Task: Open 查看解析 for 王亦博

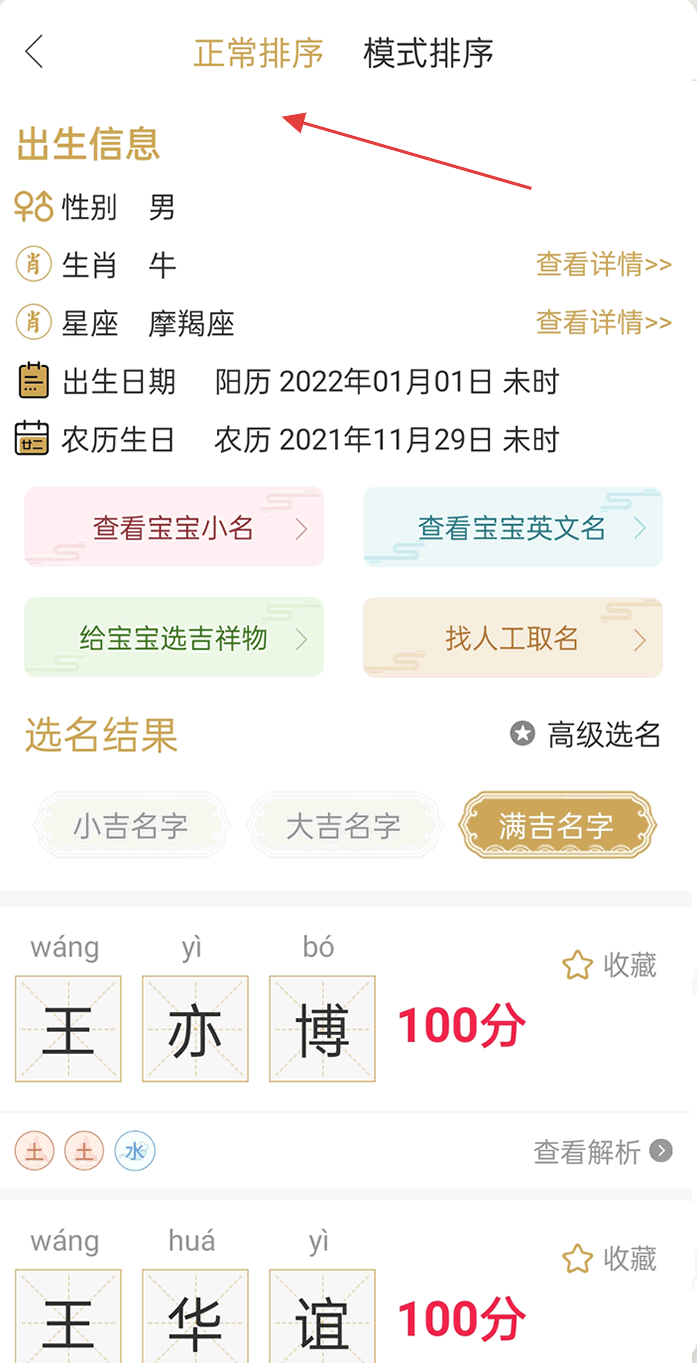Action: pyautogui.click(x=603, y=1152)
